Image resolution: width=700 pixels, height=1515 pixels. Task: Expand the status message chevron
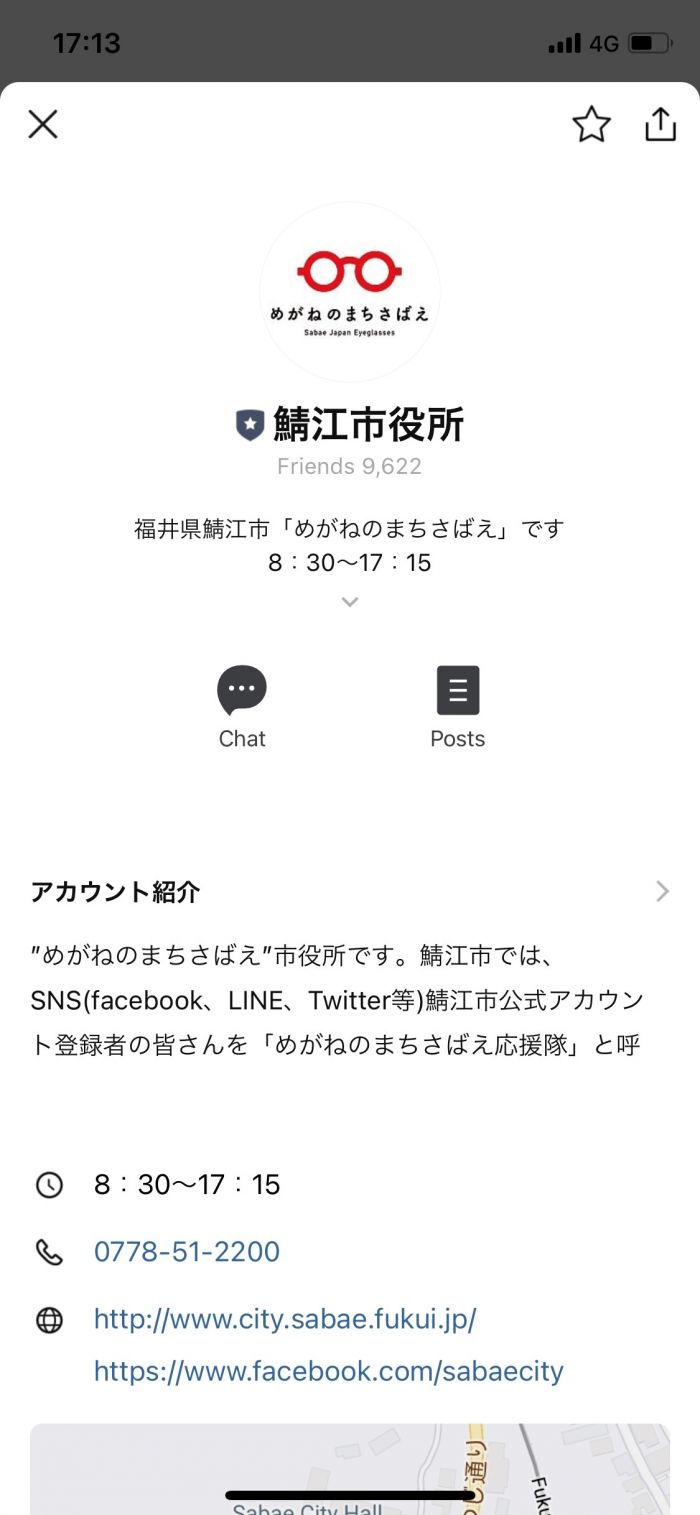point(349,602)
